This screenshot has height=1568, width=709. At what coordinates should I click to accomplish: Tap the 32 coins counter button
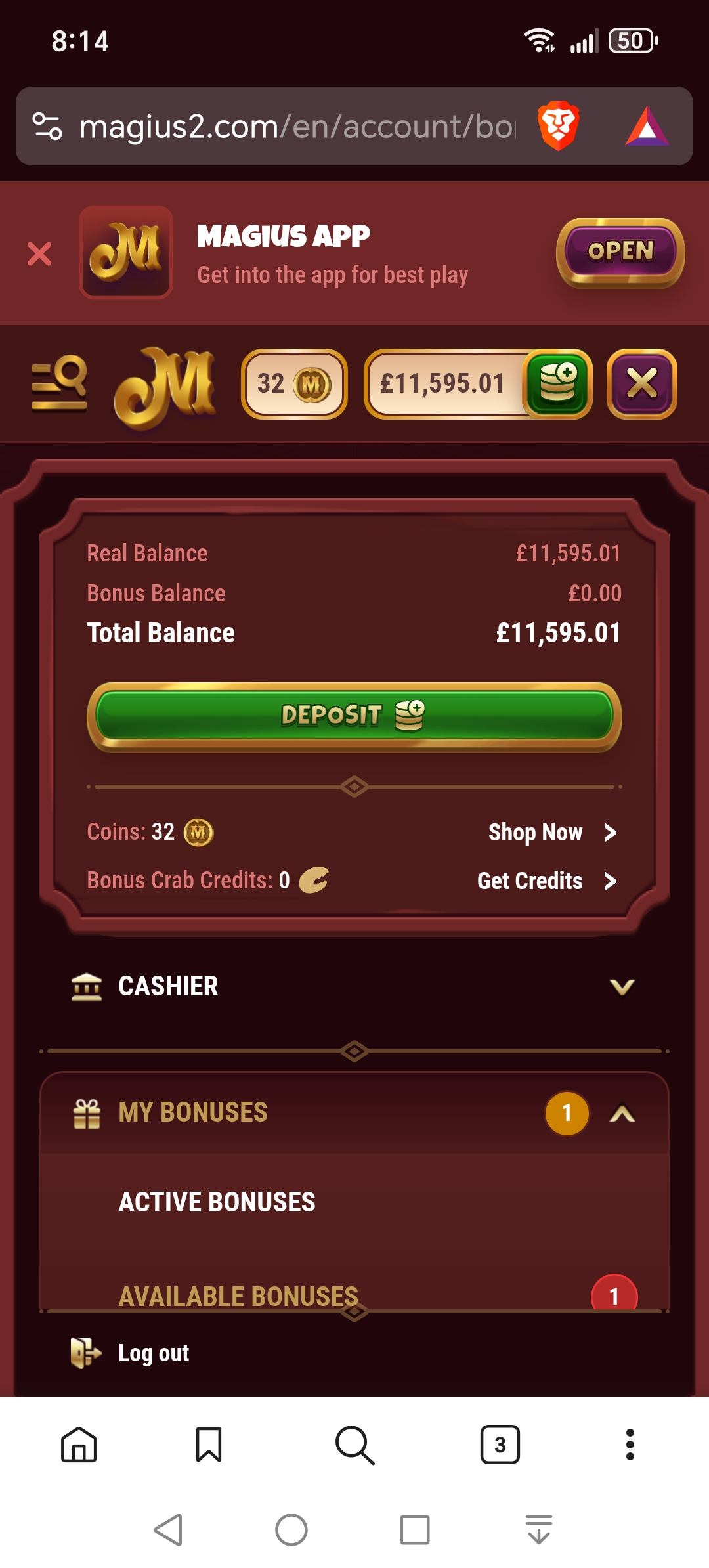coord(294,384)
